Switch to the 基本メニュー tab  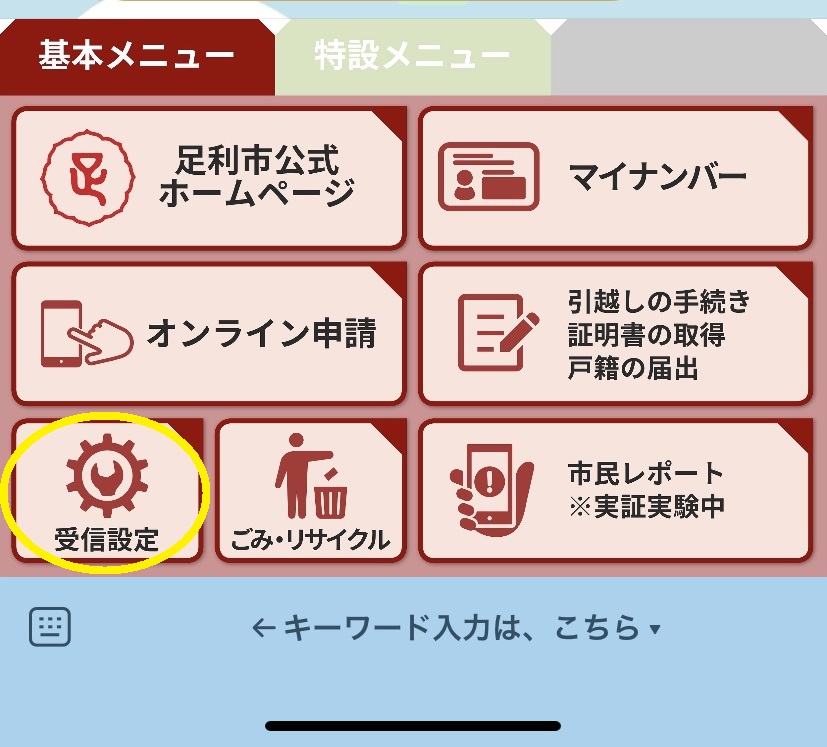pos(136,56)
